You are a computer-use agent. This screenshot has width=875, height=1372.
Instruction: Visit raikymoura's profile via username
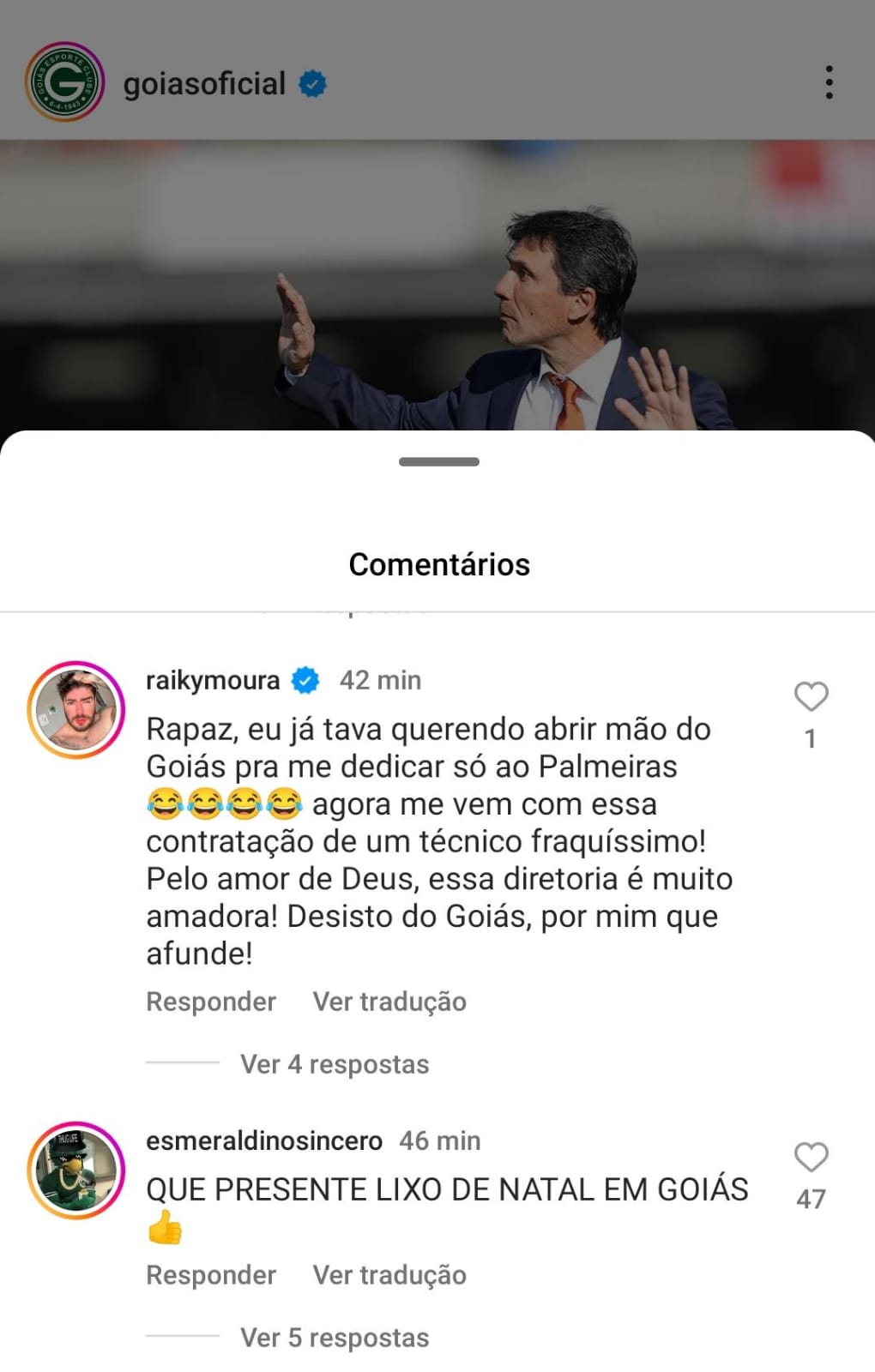[213, 680]
